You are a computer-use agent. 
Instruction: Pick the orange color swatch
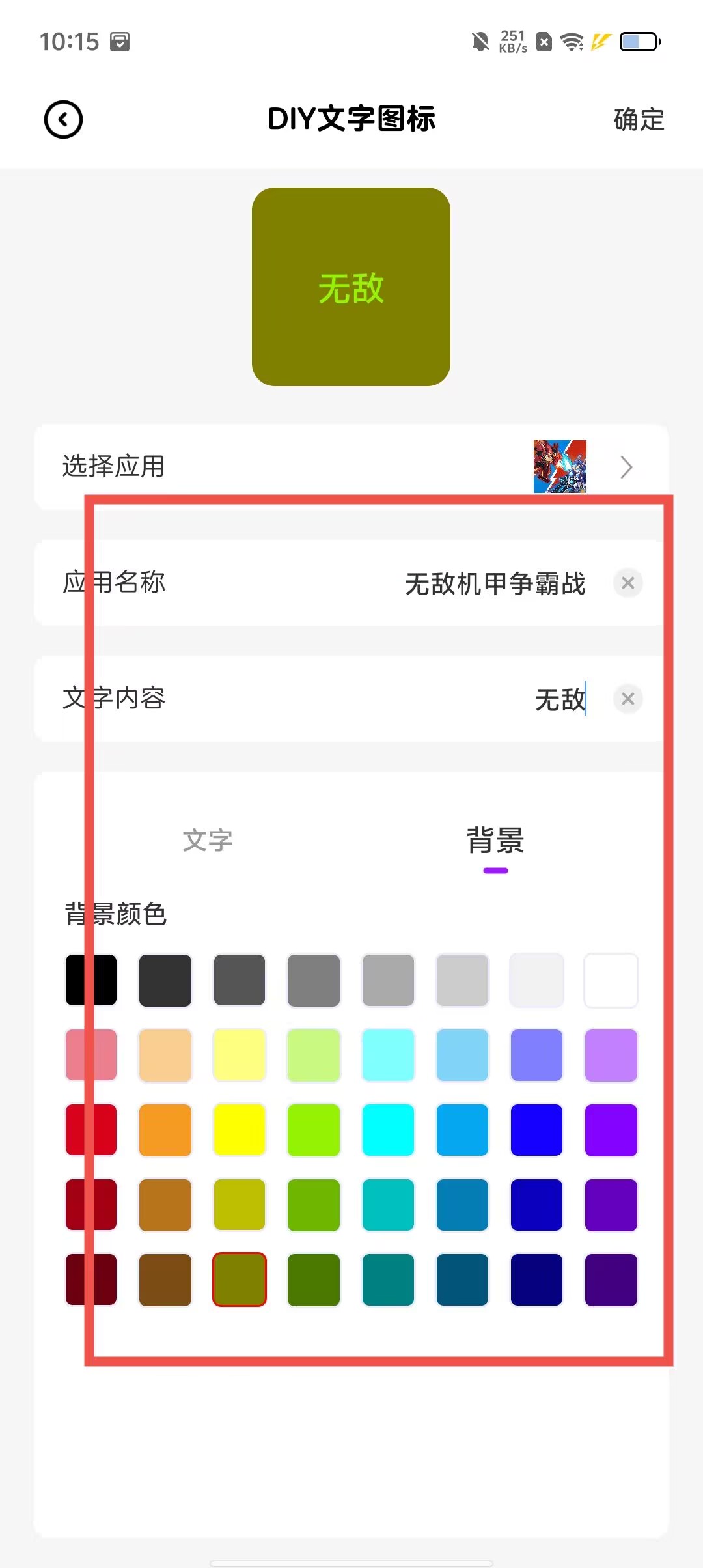pyautogui.click(x=165, y=1130)
